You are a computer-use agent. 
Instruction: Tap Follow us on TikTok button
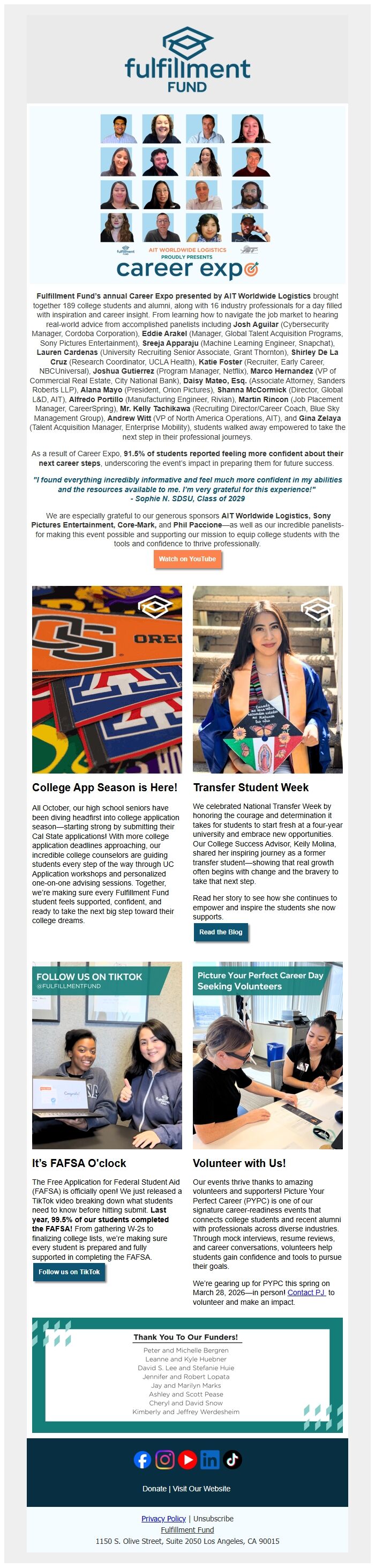69,1272
